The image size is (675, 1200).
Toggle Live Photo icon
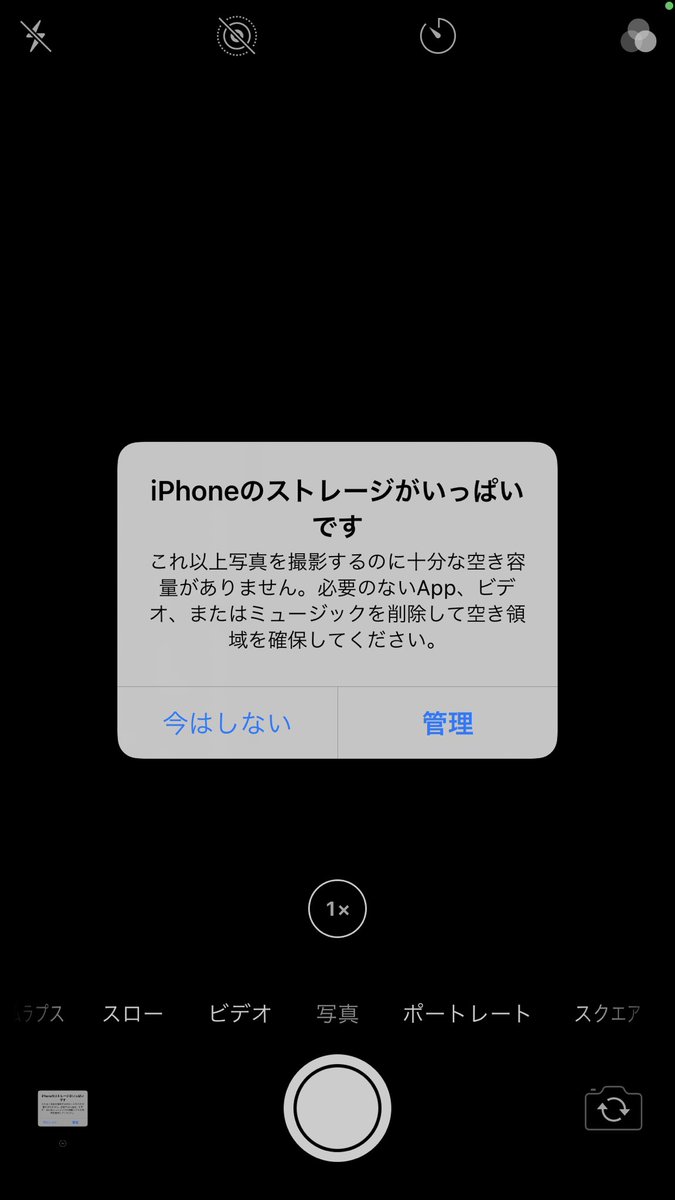[237, 37]
